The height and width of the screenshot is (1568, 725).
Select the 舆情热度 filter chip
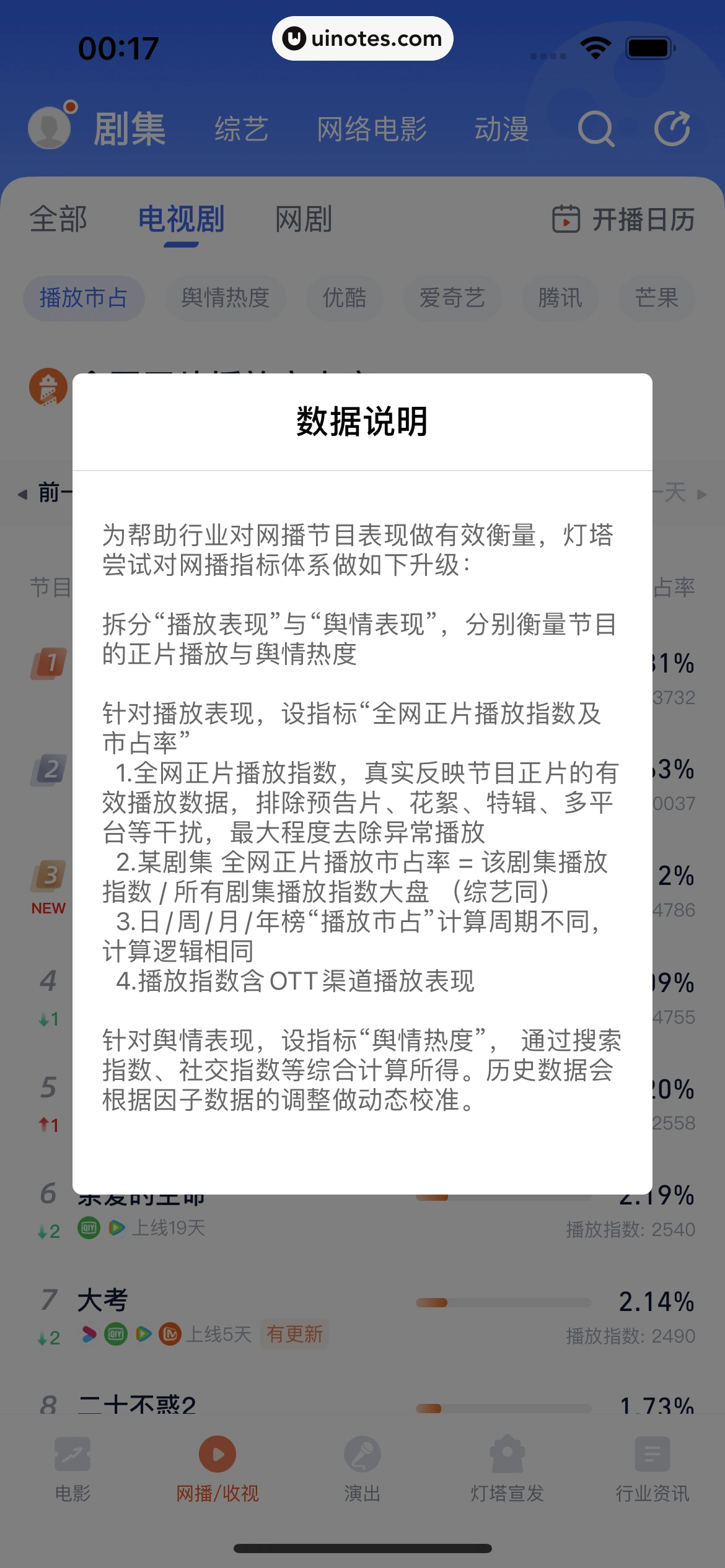[225, 298]
